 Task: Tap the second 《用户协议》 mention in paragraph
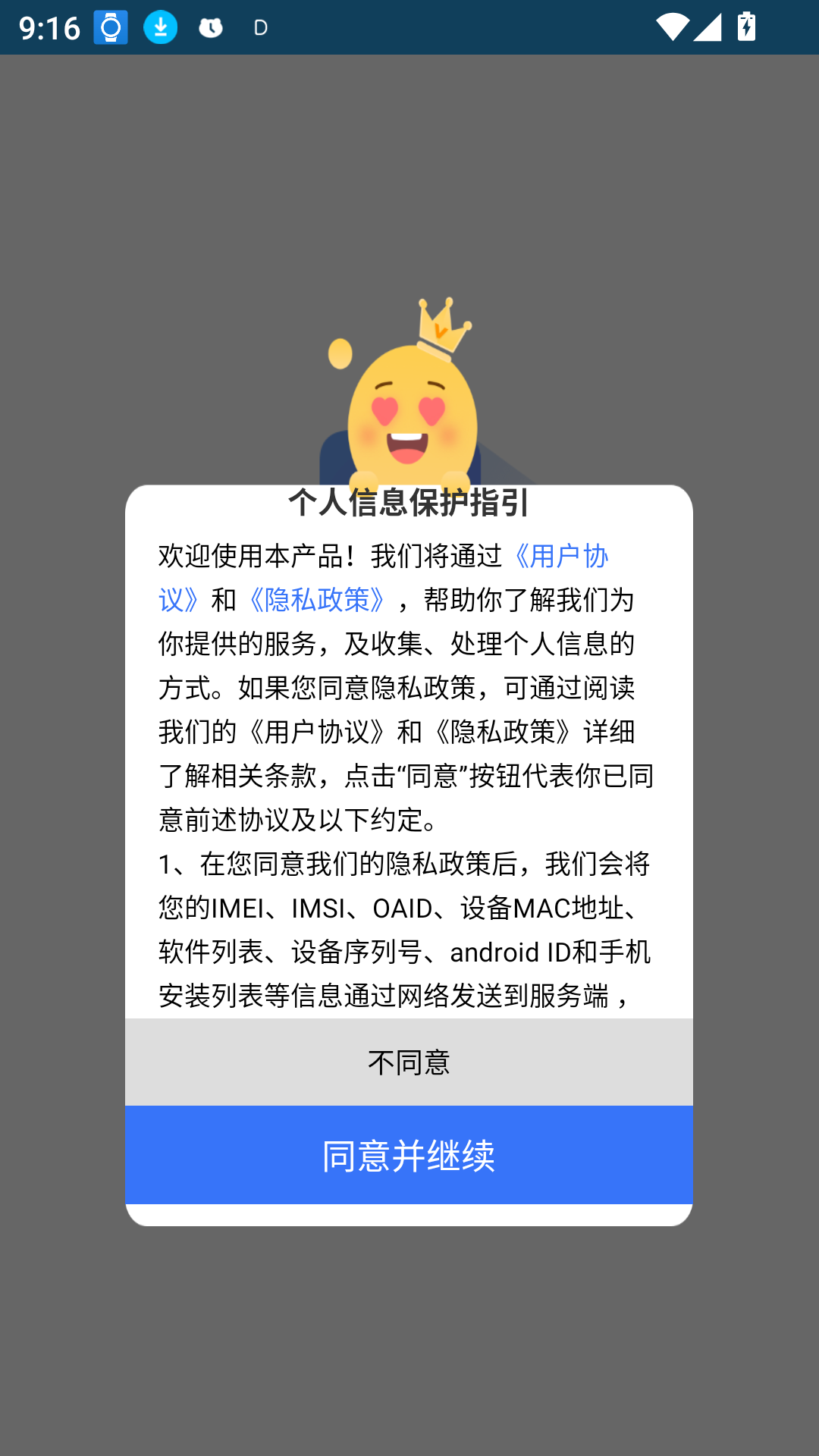point(318,732)
